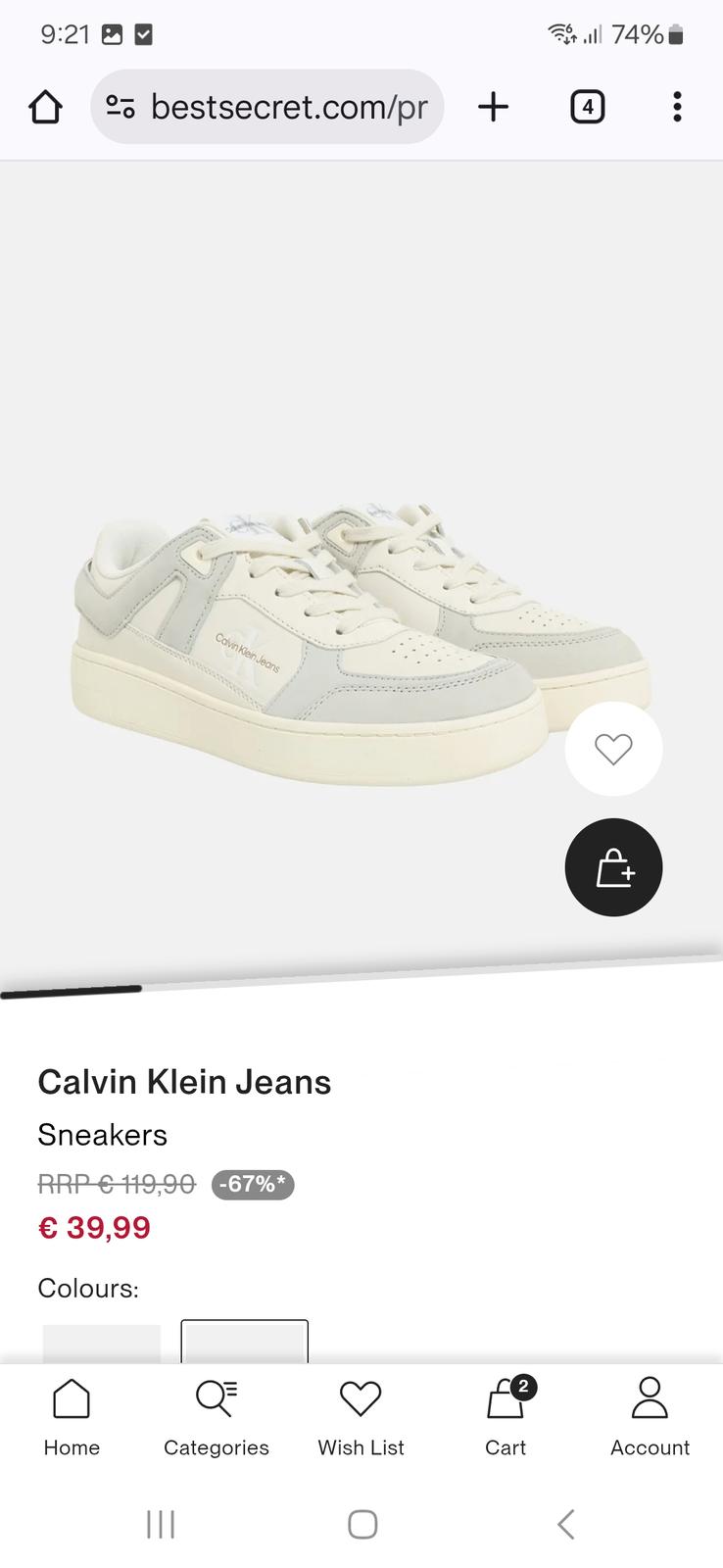Open the browser home page
The width and height of the screenshot is (723, 1568).
pyautogui.click(x=45, y=107)
